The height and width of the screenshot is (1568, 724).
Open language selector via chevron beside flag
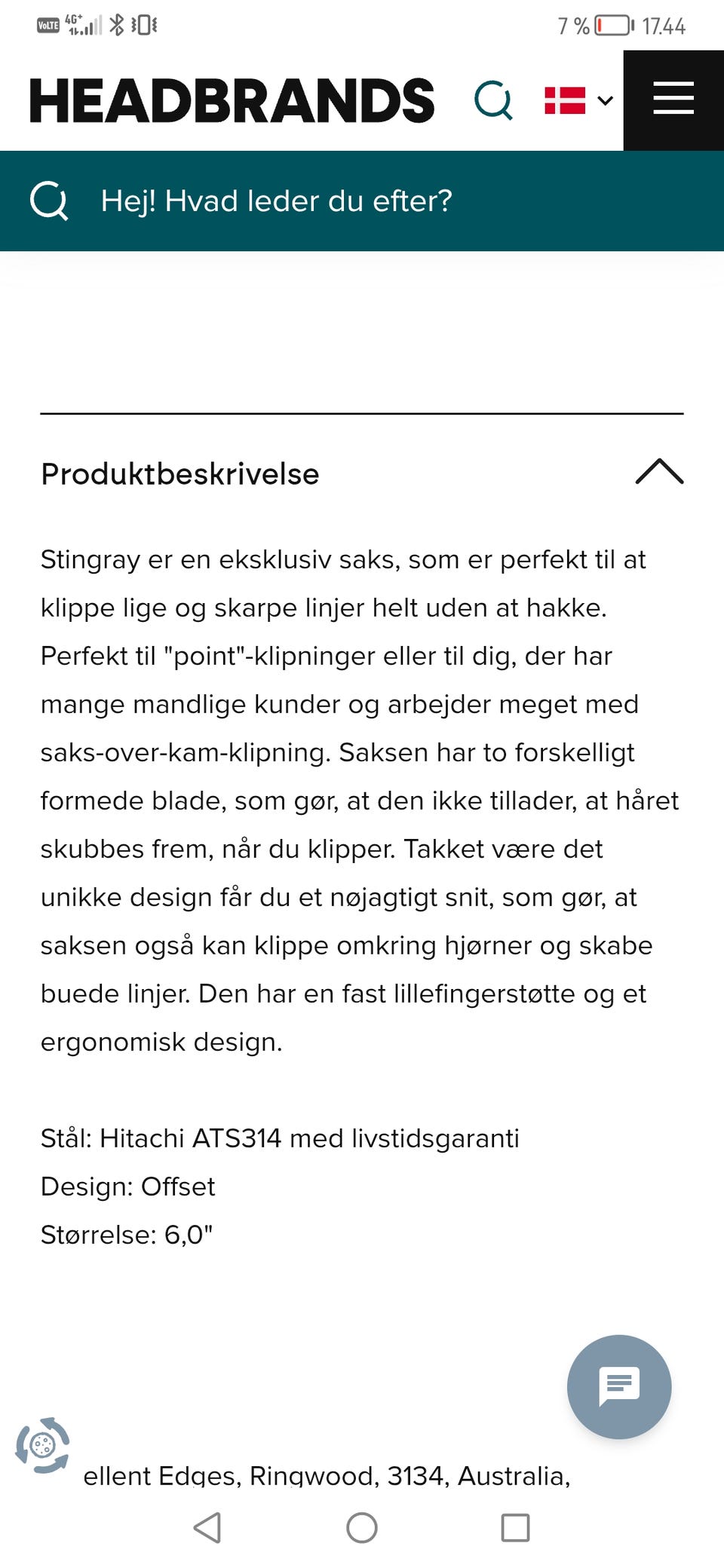(x=603, y=100)
